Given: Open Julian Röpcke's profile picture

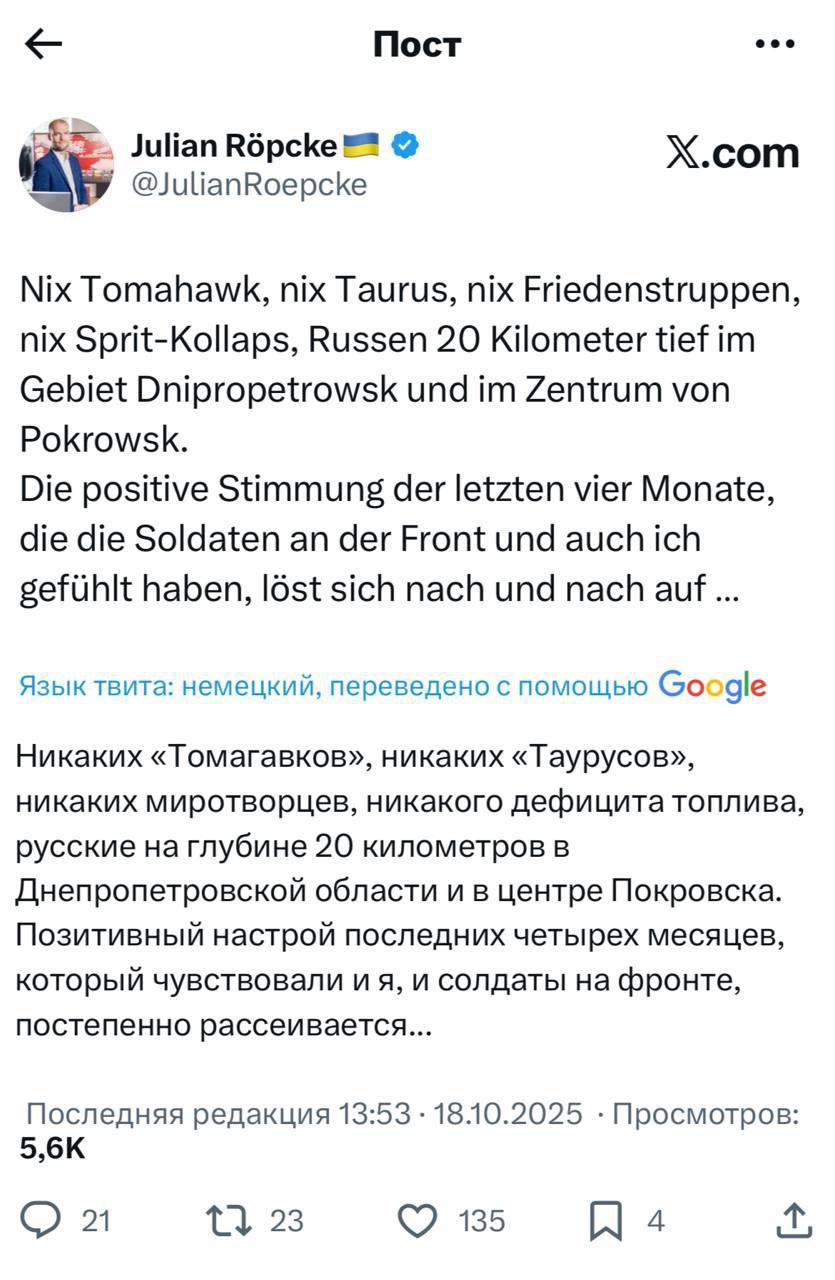Looking at the screenshot, I should tap(66, 165).
